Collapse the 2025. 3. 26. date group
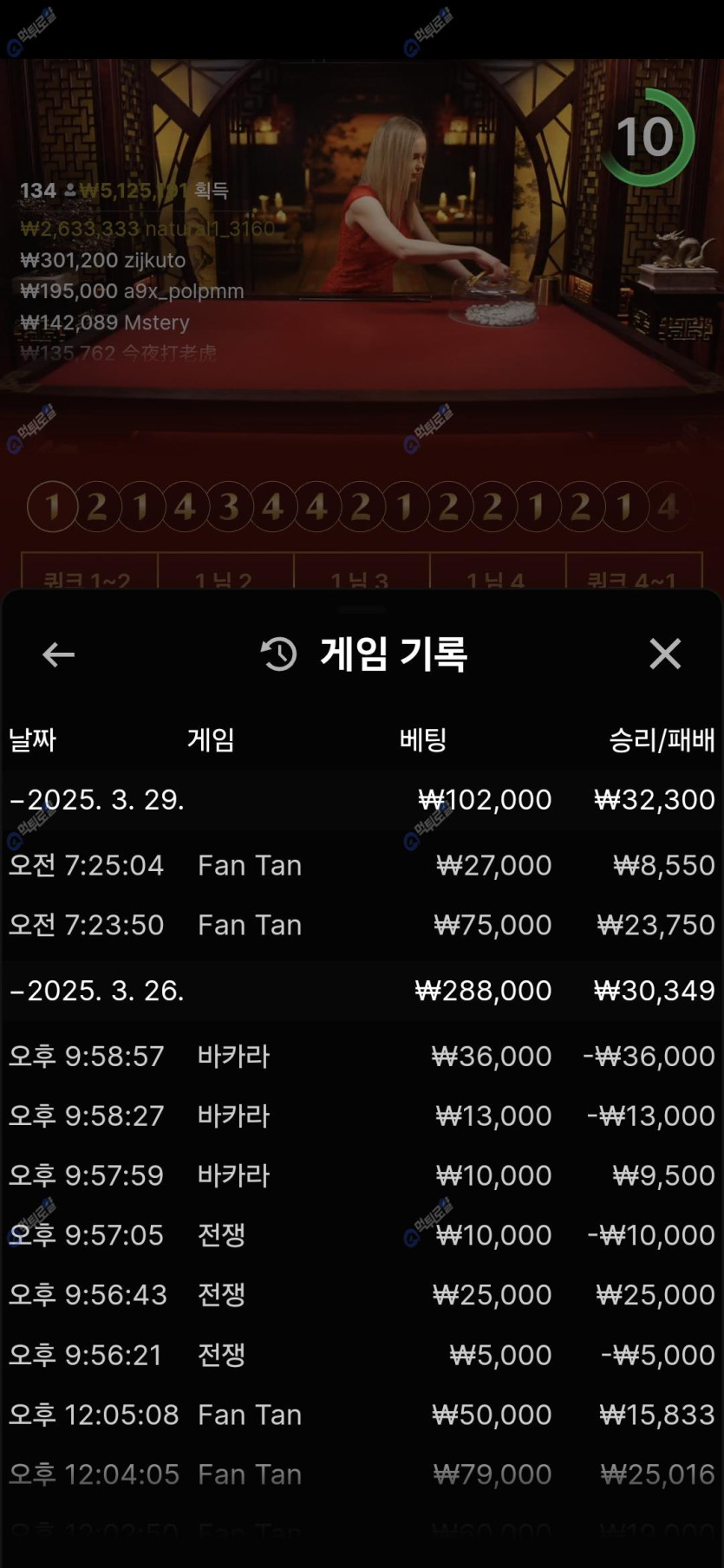Image resolution: width=724 pixels, height=1568 pixels. pyautogui.click(x=96, y=990)
